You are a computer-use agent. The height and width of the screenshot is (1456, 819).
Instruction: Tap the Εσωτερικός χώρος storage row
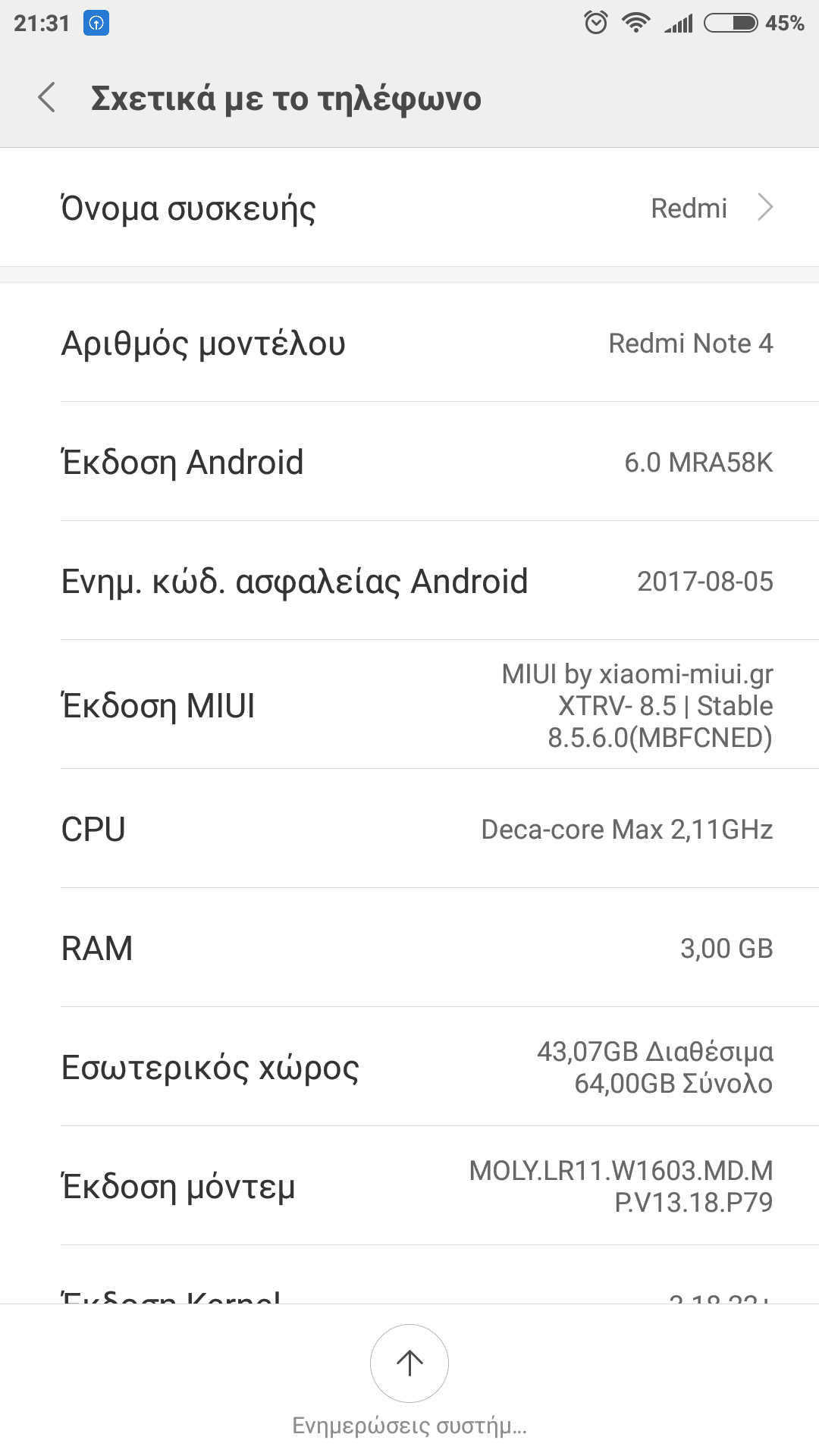tap(409, 1067)
